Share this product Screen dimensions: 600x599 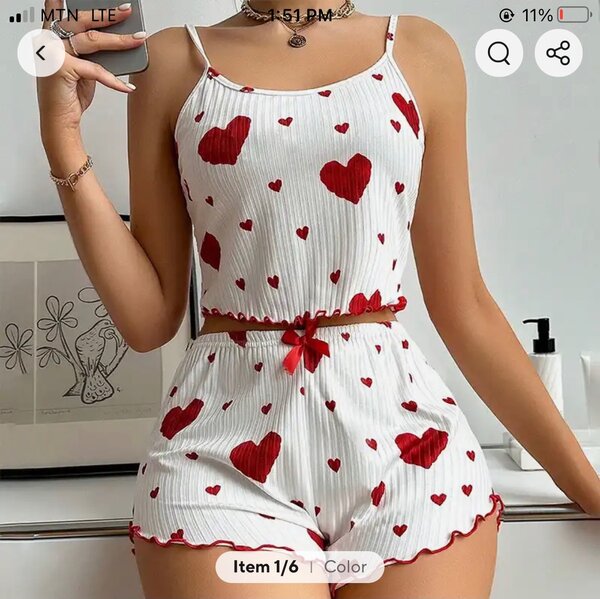[x=558, y=53]
